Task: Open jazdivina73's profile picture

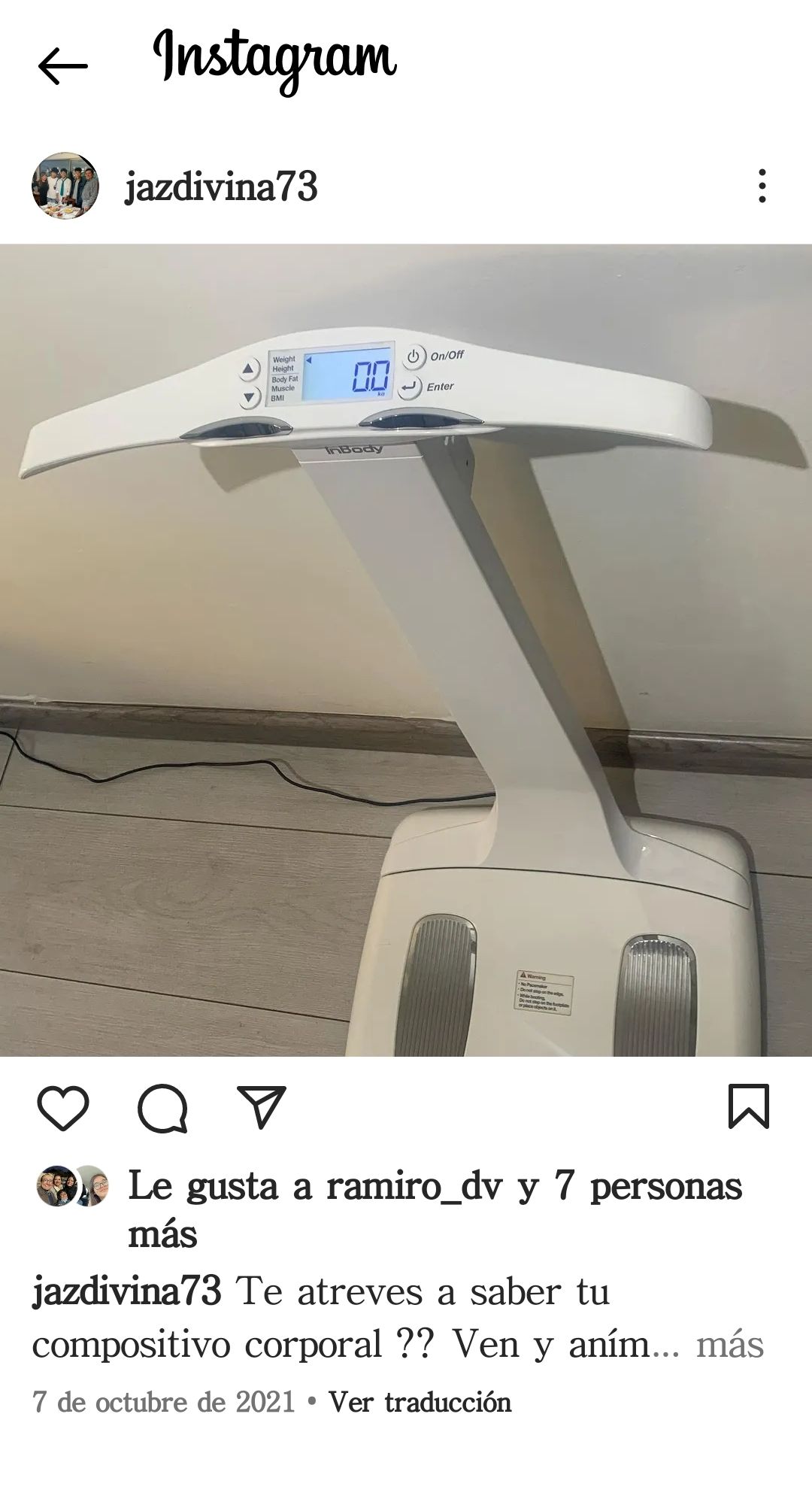Action: click(x=65, y=186)
